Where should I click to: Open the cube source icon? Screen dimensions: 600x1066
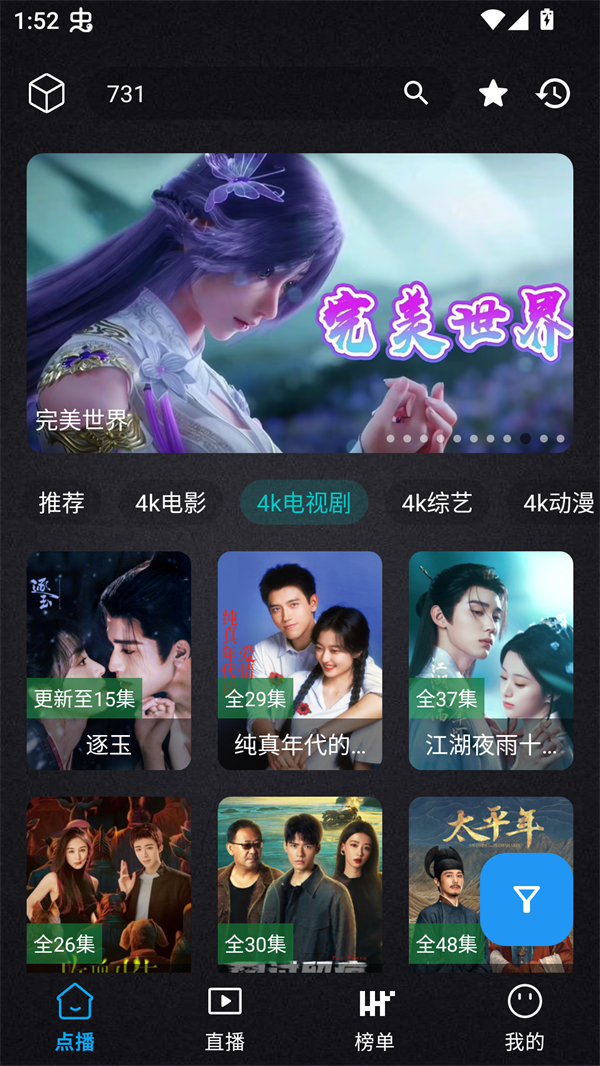click(x=46, y=93)
